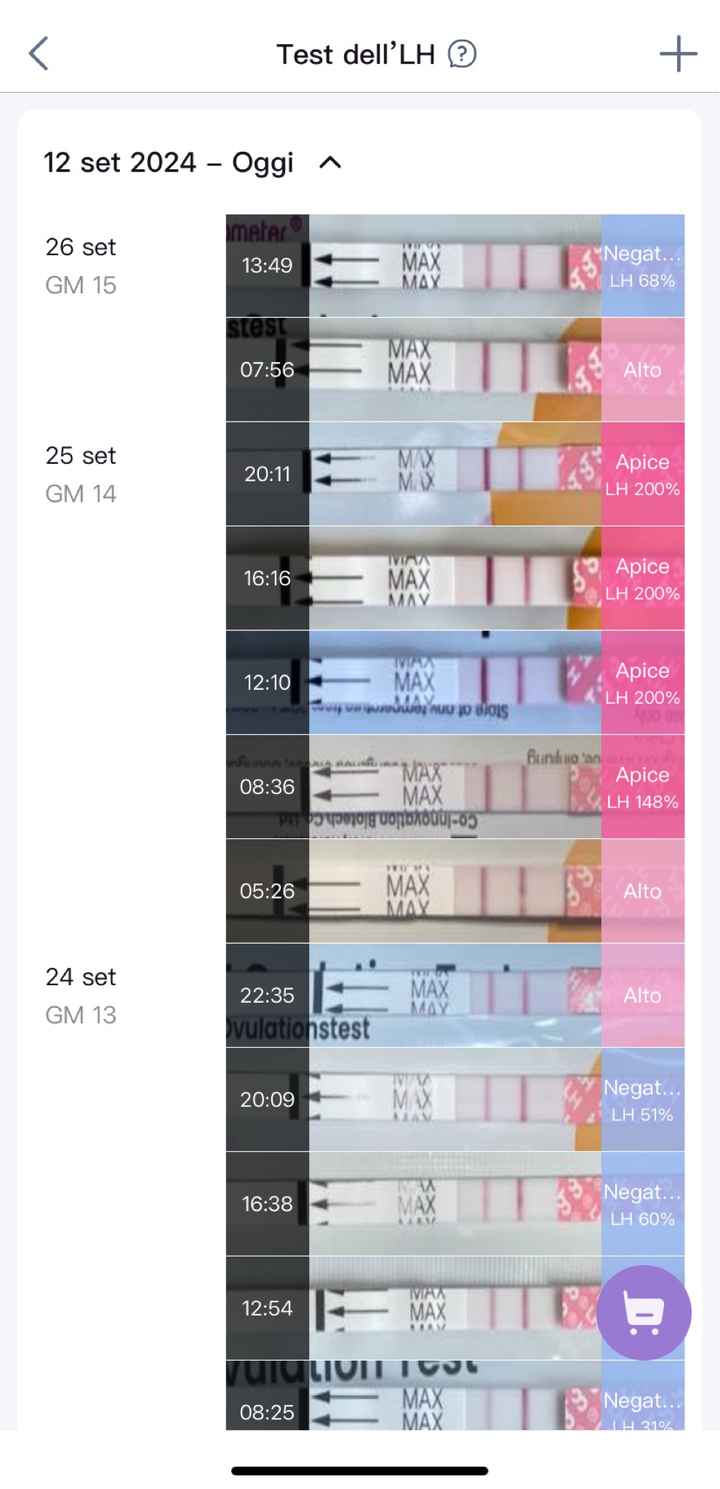
Task: Open the 13:49 test strip from 26 set
Action: click(x=455, y=266)
